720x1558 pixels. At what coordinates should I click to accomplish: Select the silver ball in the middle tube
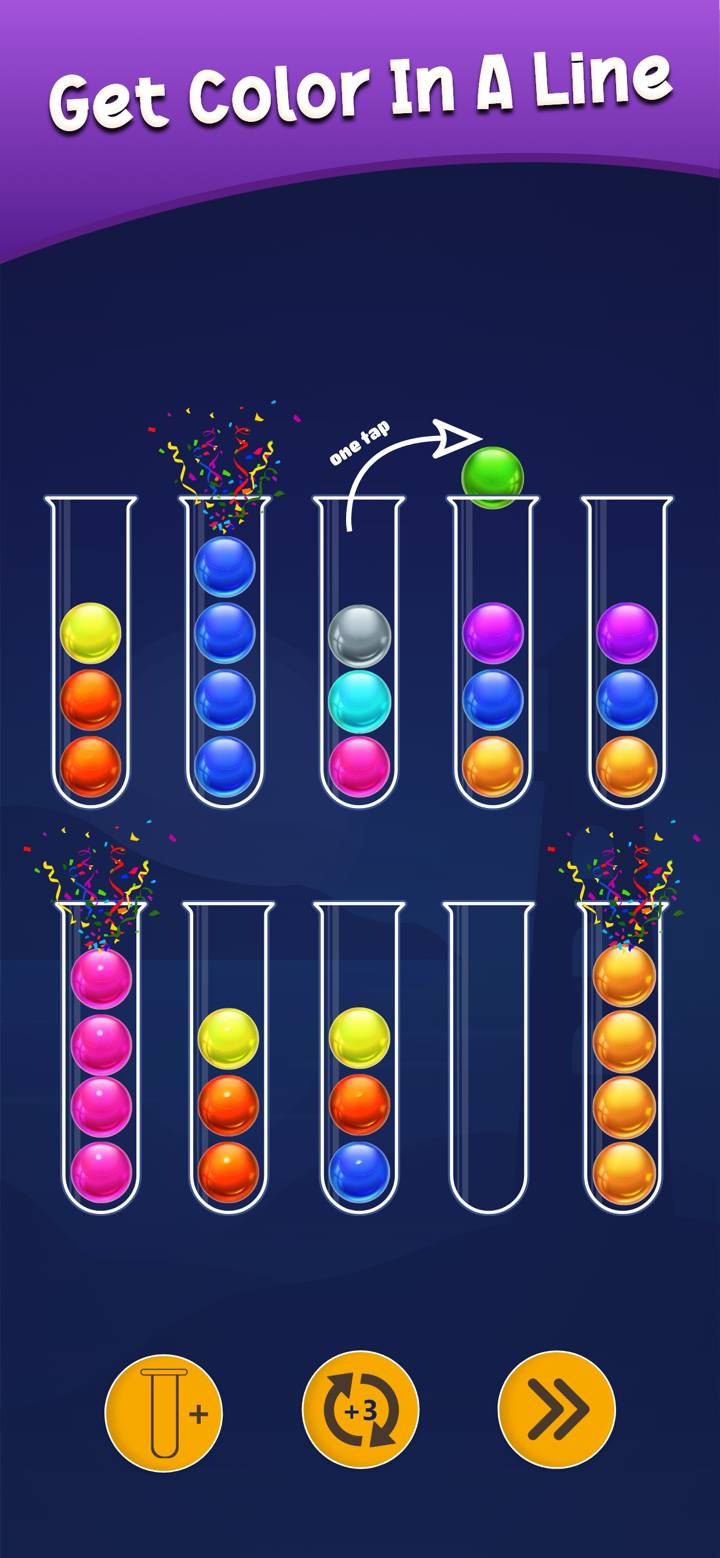coord(359,634)
